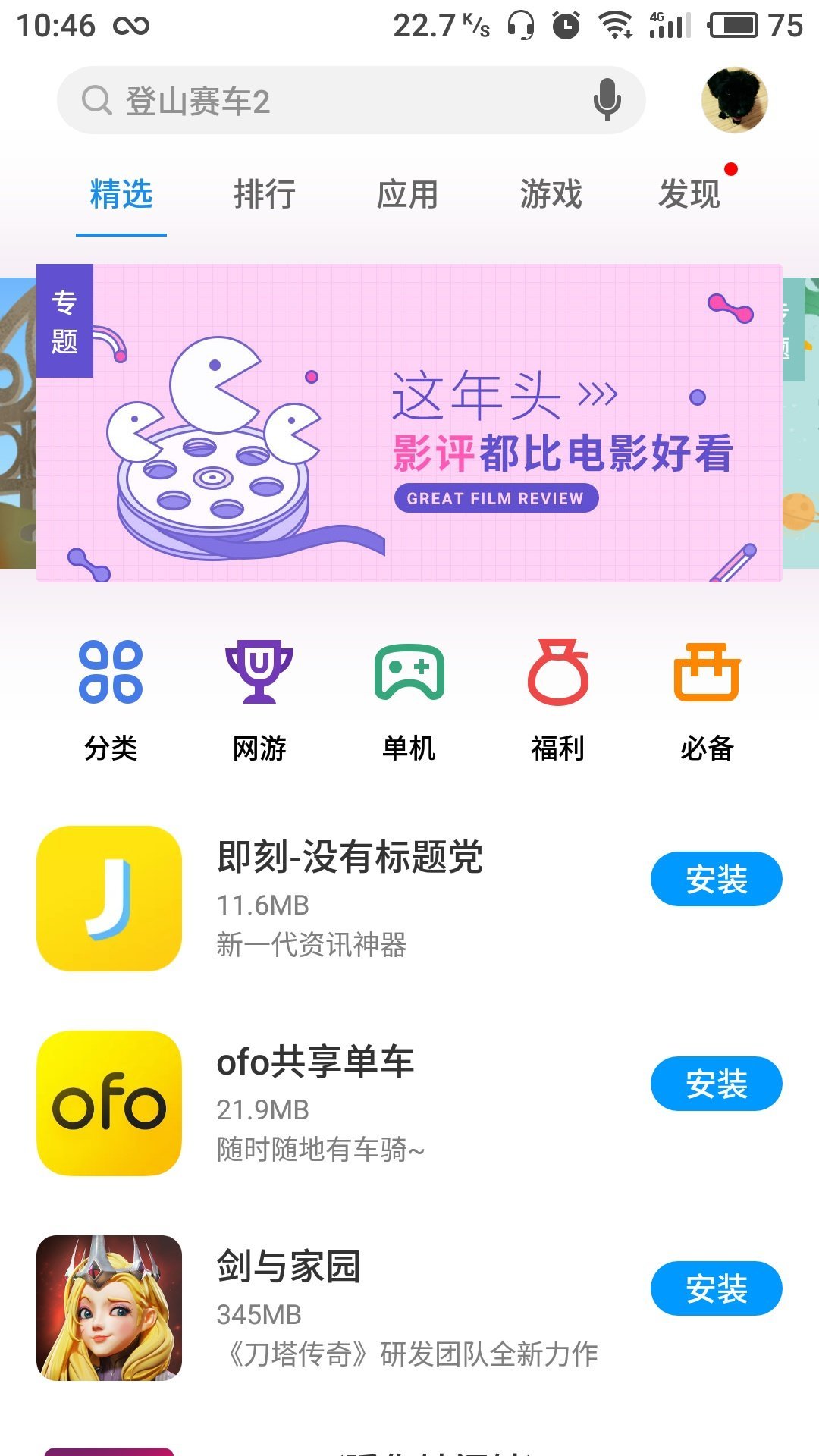Start voice search with the microphone icon
819x1456 pixels.
(605, 99)
